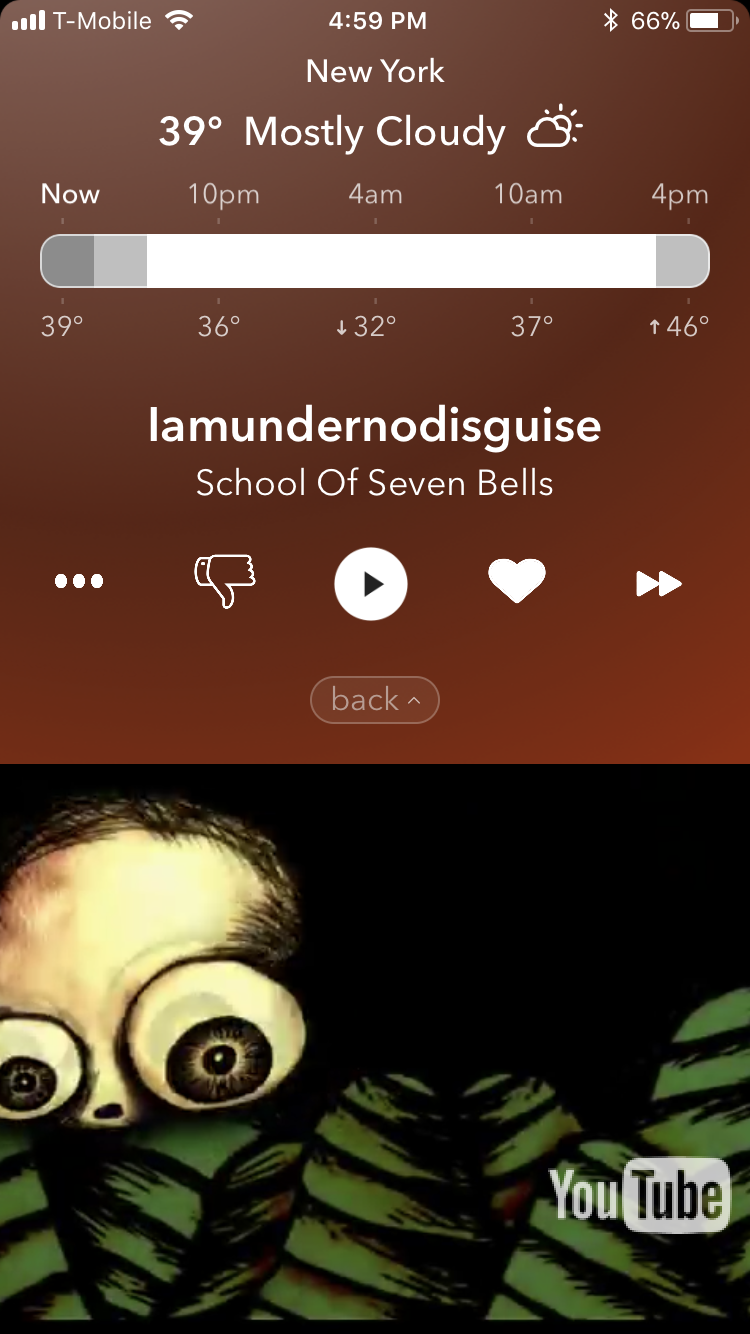Favorite the song with the heart icon

[516, 581]
